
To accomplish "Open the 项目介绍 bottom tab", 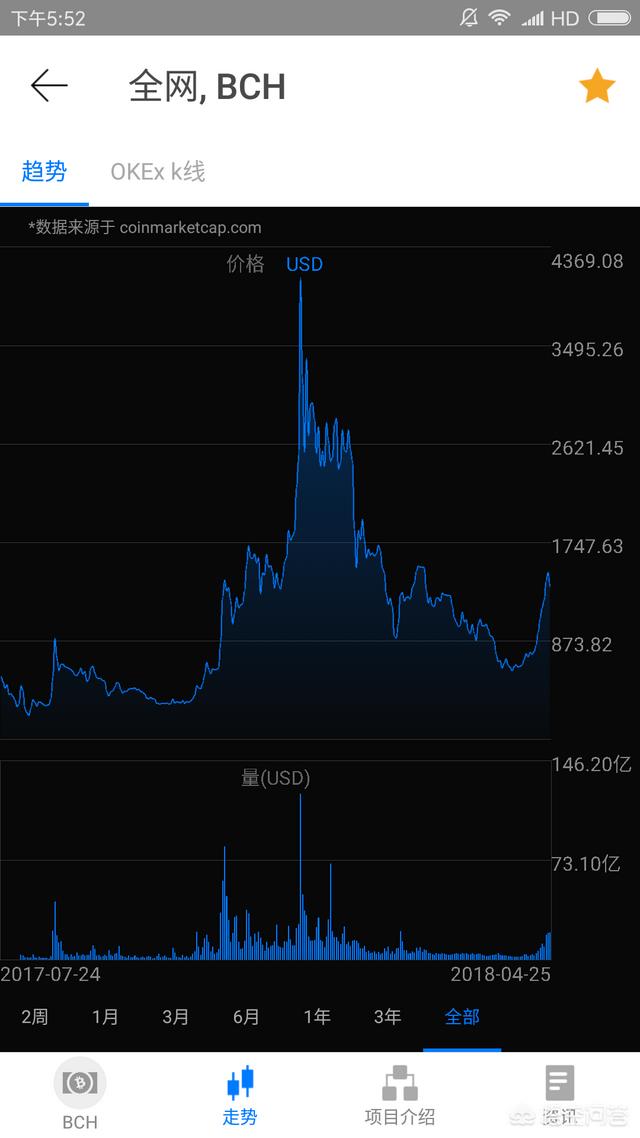I will pyautogui.click(x=400, y=1095).
